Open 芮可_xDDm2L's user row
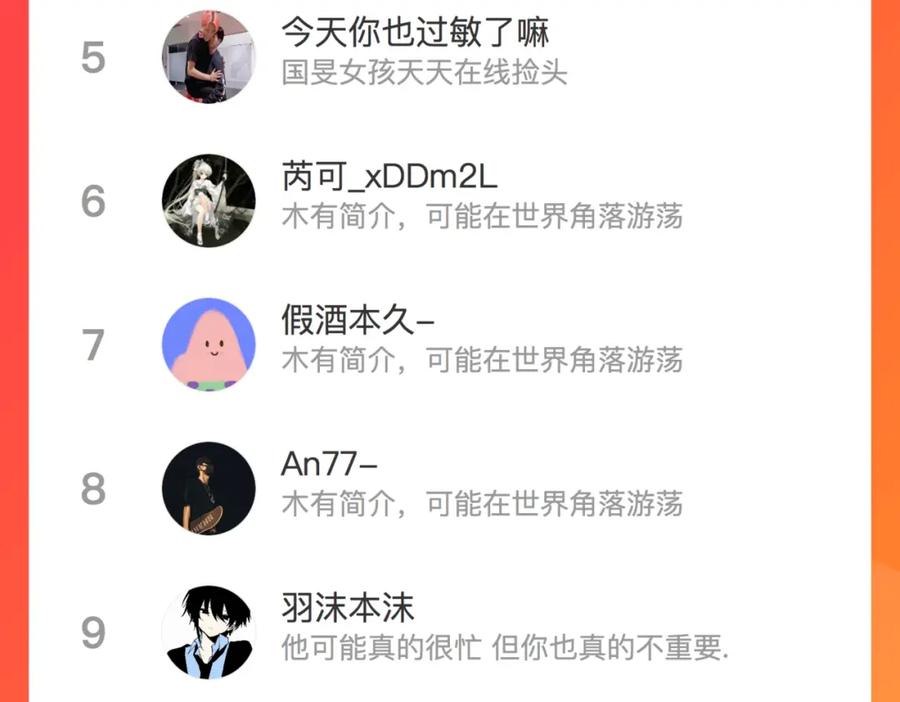 click(x=389, y=178)
